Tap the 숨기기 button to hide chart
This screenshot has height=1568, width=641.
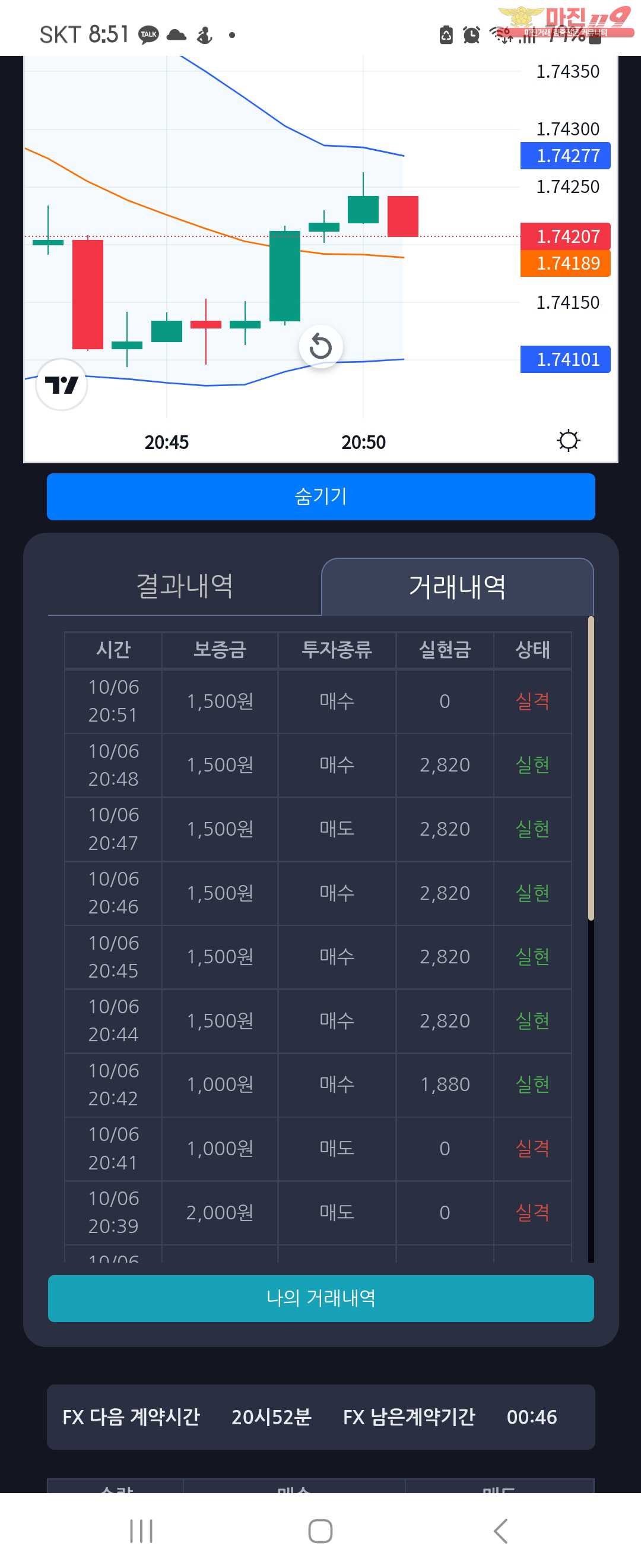click(x=320, y=497)
